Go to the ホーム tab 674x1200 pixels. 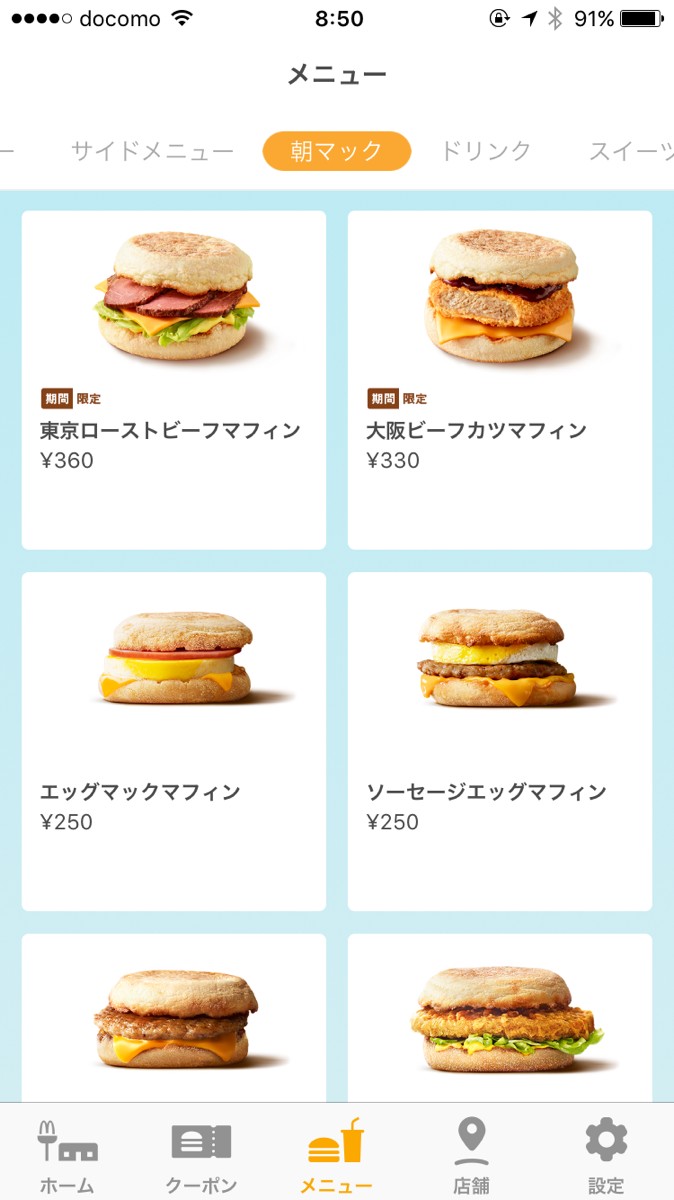[67, 1153]
